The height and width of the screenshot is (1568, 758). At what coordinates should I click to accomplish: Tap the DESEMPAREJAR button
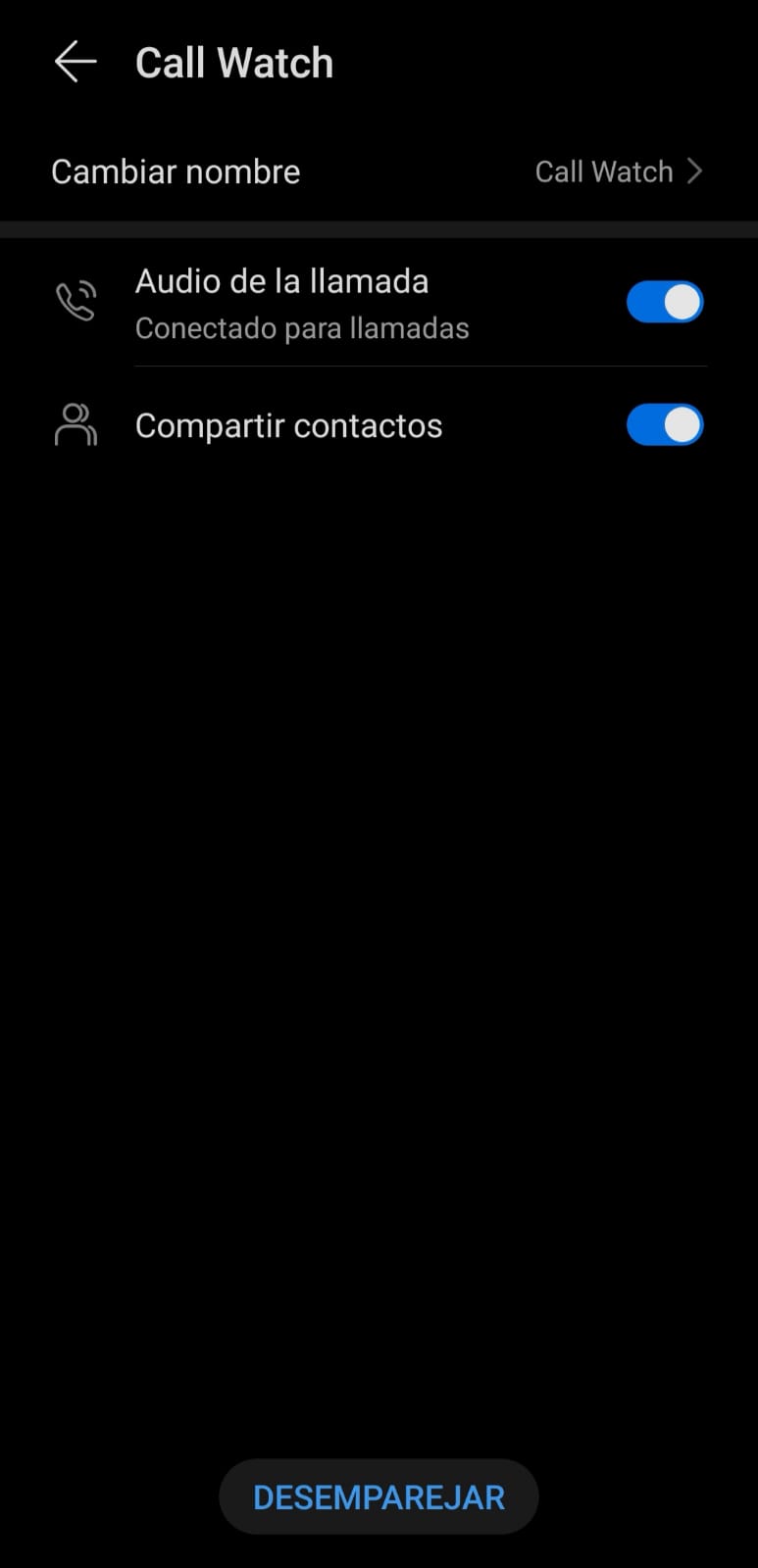pyautogui.click(x=379, y=1496)
